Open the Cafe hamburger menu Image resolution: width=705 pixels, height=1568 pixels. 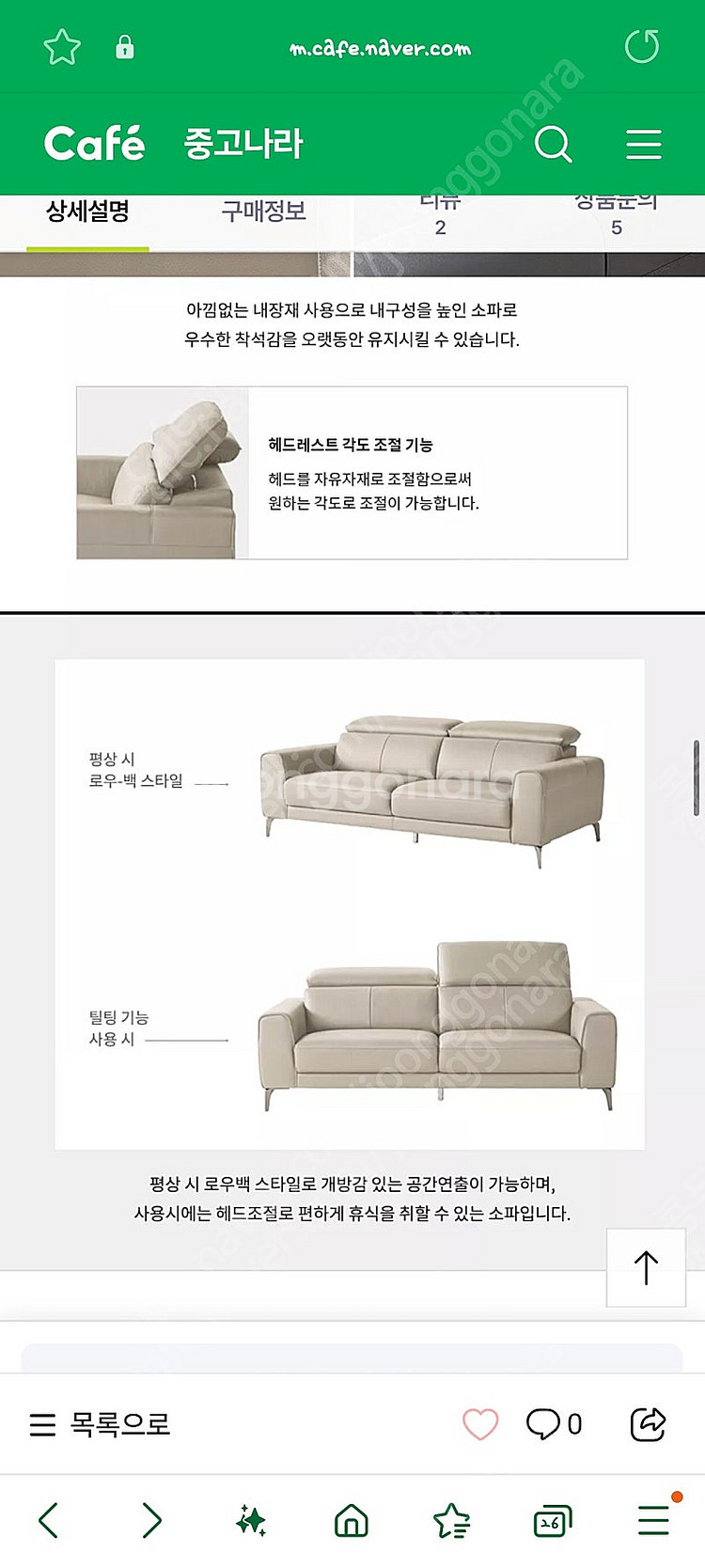click(644, 144)
